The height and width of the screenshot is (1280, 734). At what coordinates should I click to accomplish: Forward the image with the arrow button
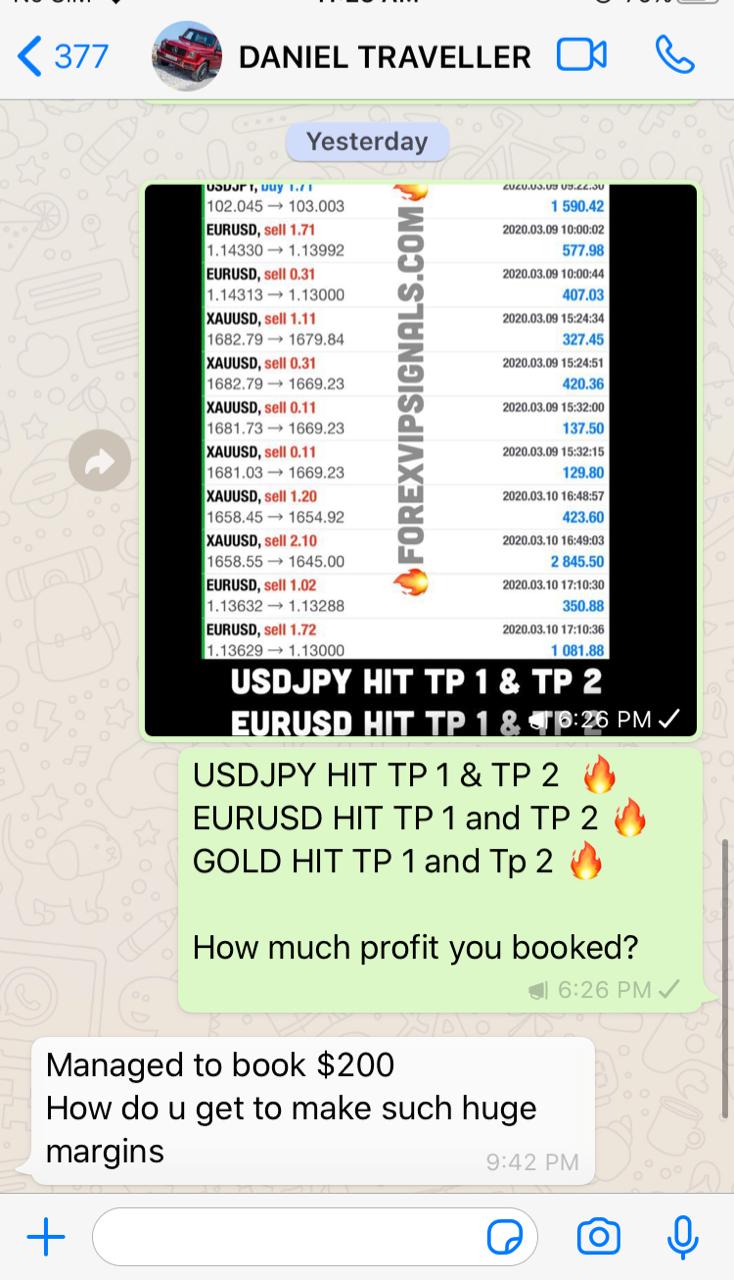tap(100, 460)
